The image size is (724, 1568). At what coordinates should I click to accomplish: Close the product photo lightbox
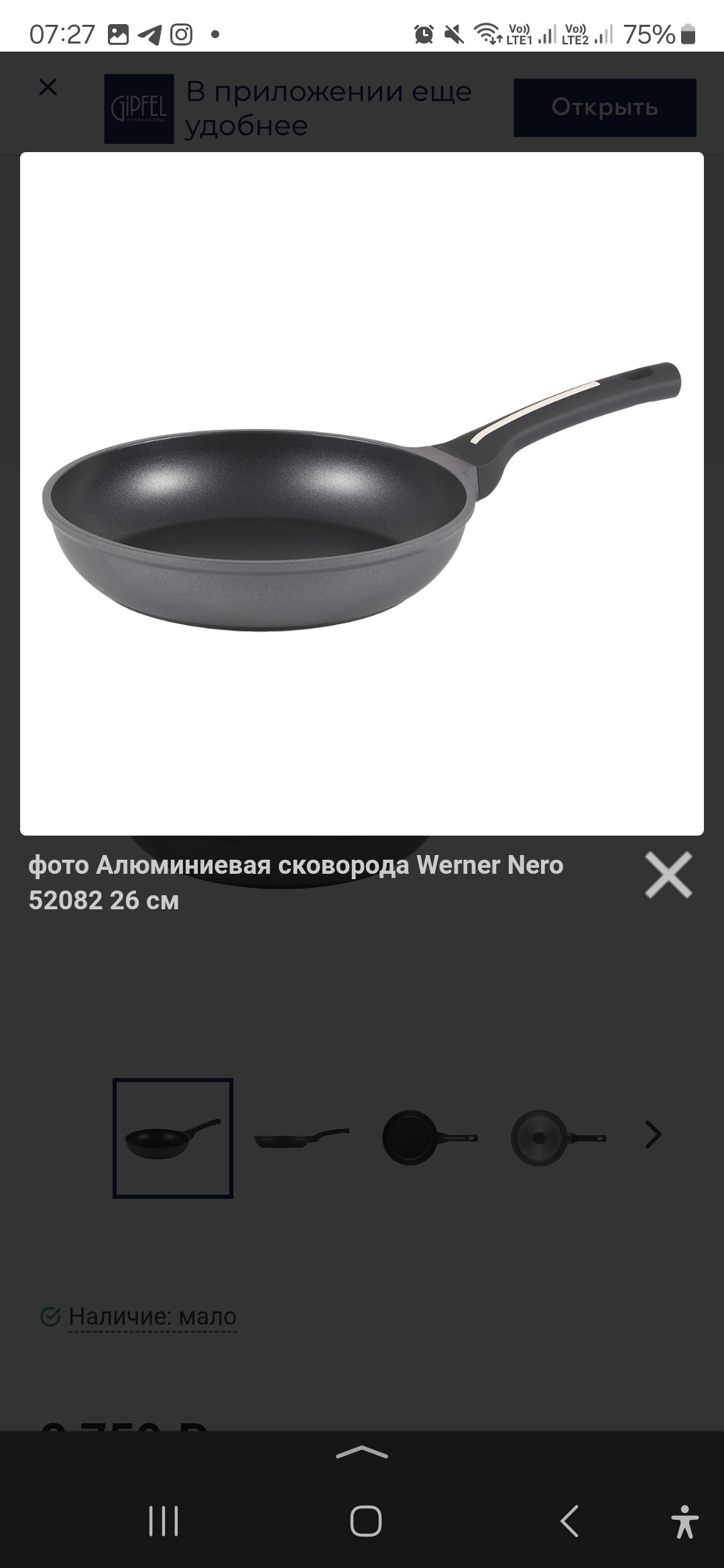(x=668, y=874)
